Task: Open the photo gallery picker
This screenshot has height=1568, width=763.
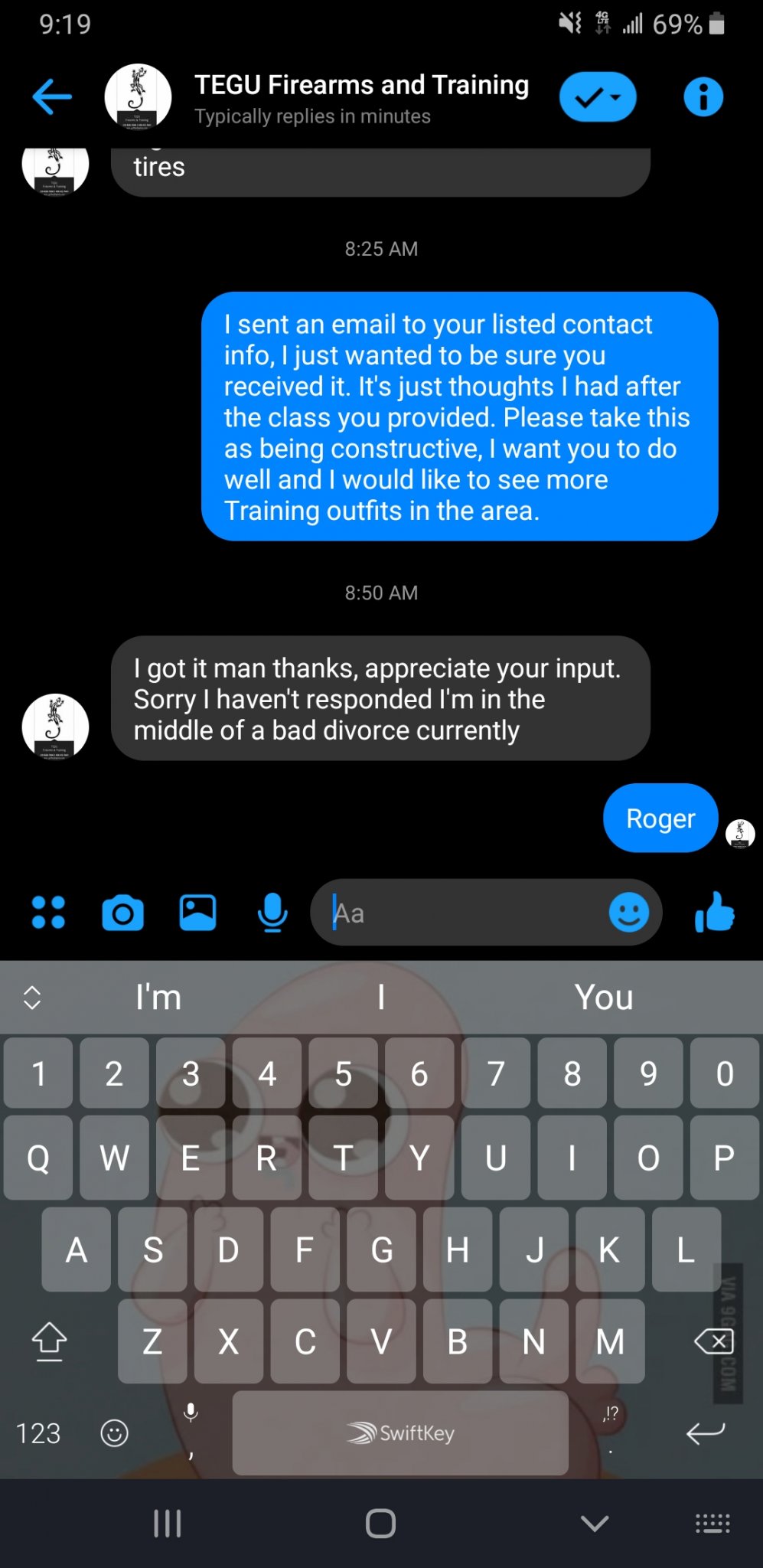Action: (197, 913)
